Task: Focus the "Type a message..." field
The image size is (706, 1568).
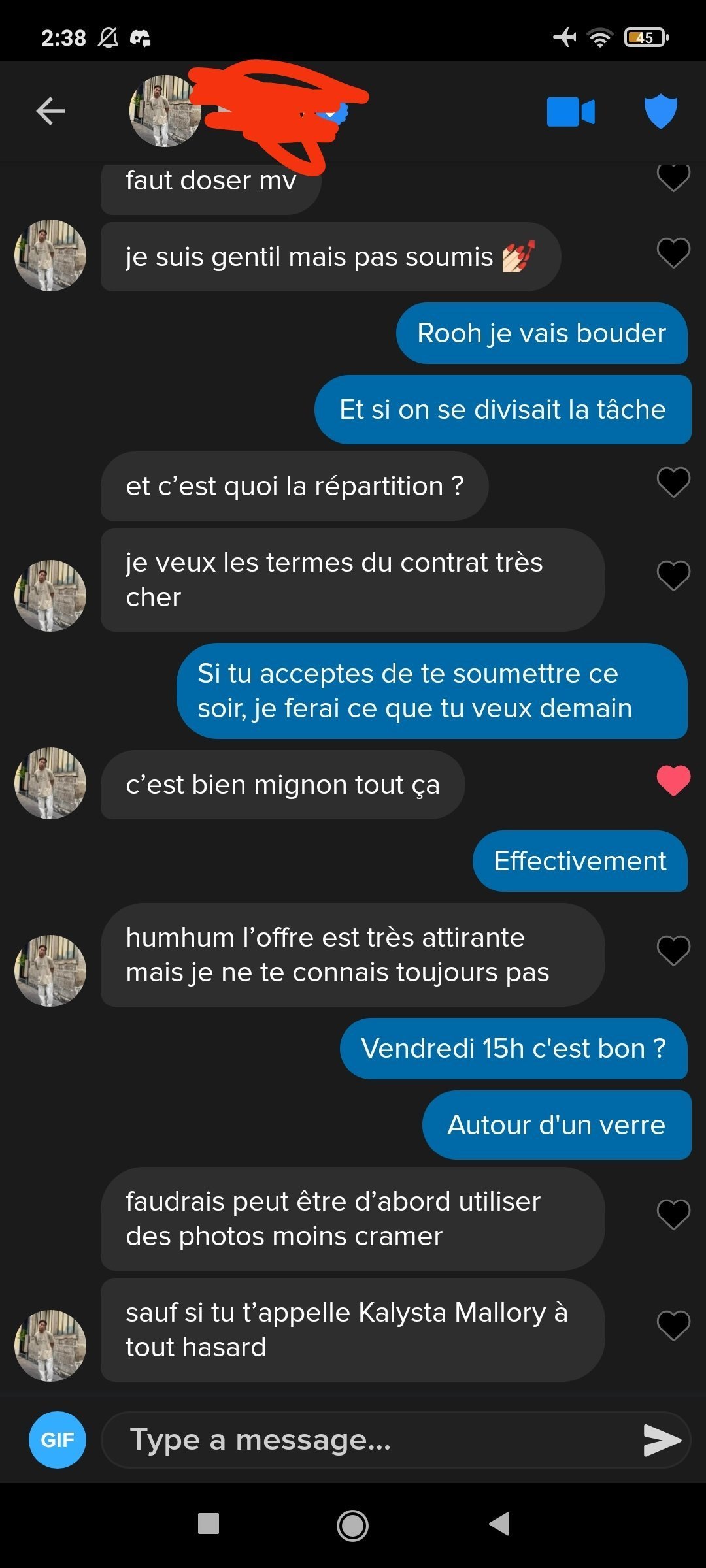Action: point(373,1439)
